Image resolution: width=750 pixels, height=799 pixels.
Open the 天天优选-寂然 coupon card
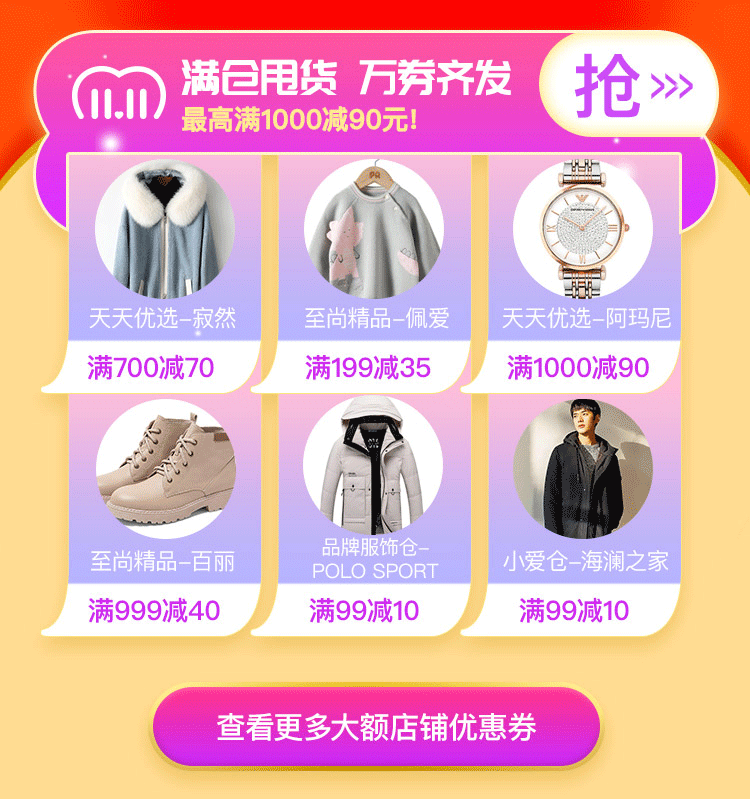(164, 270)
